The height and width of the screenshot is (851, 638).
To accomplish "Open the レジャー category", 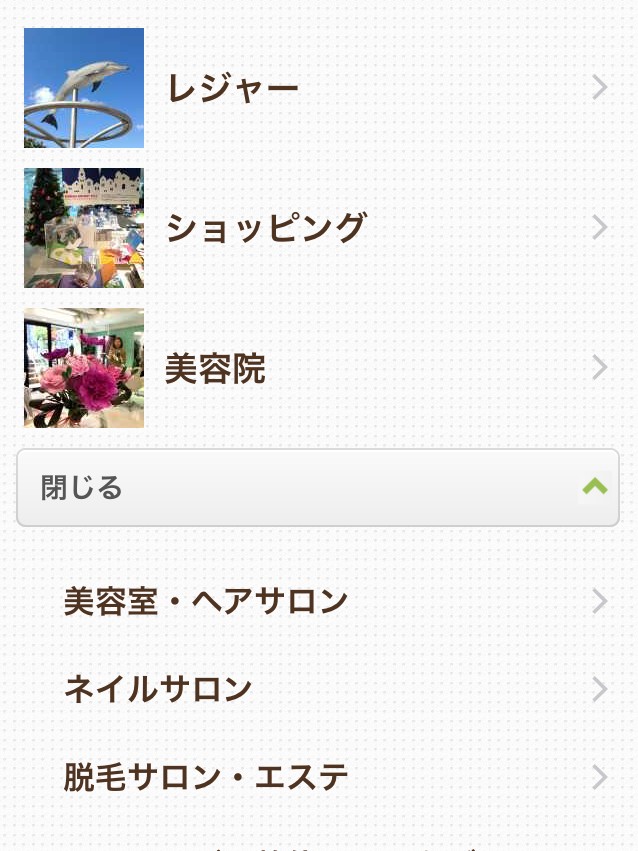I will 232,89.
